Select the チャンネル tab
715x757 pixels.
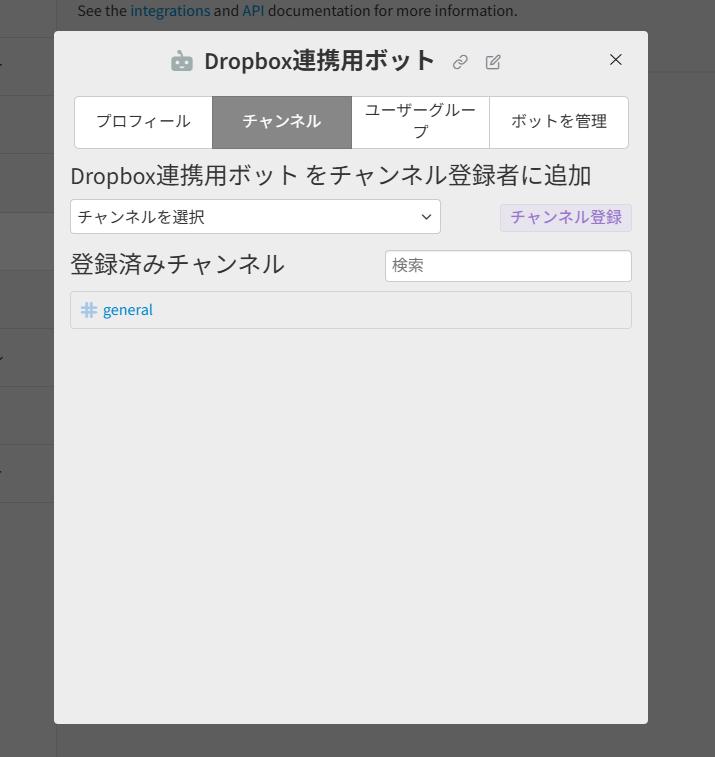pyautogui.click(x=281, y=122)
